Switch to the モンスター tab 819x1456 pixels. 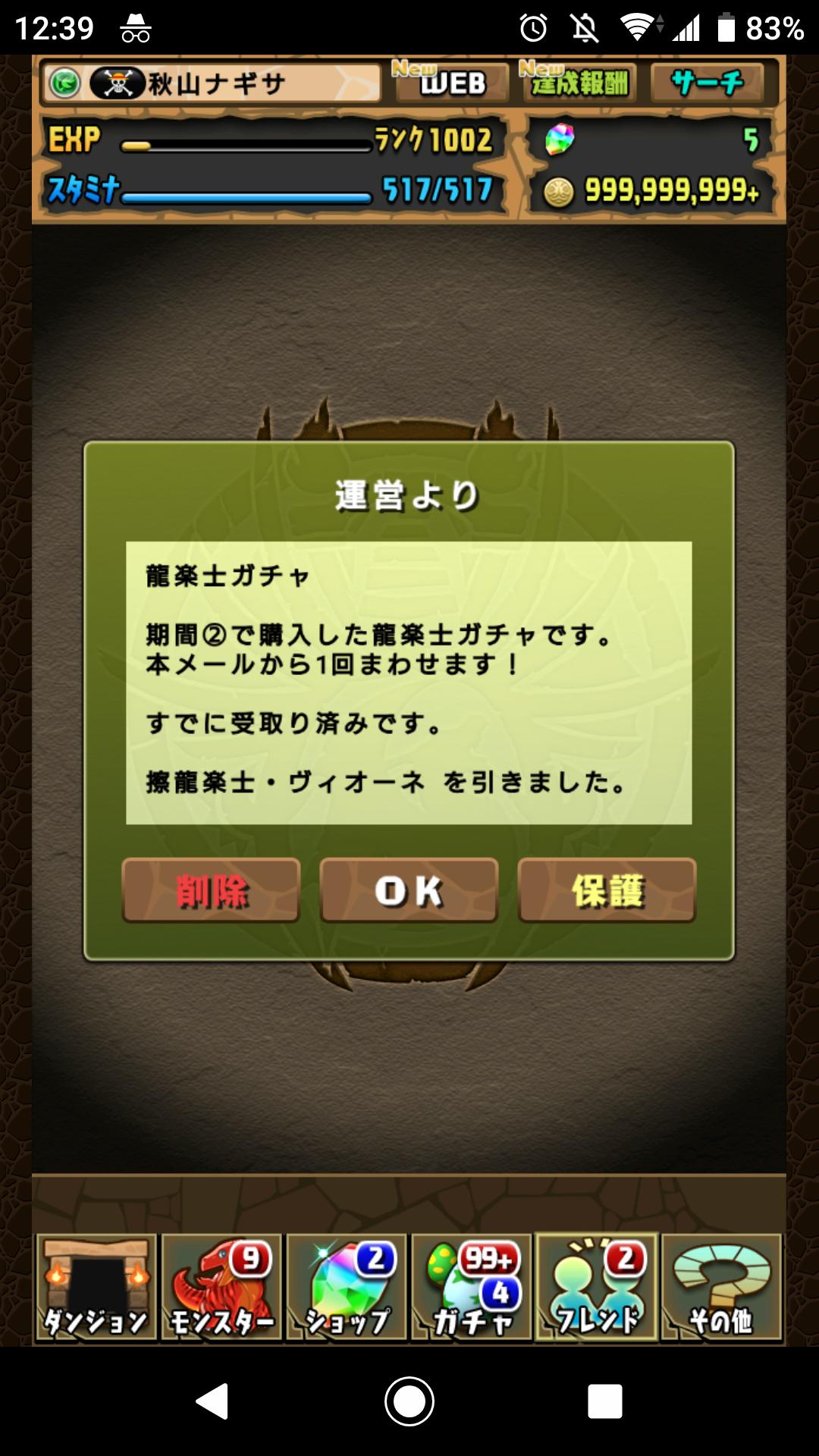(x=221, y=1288)
